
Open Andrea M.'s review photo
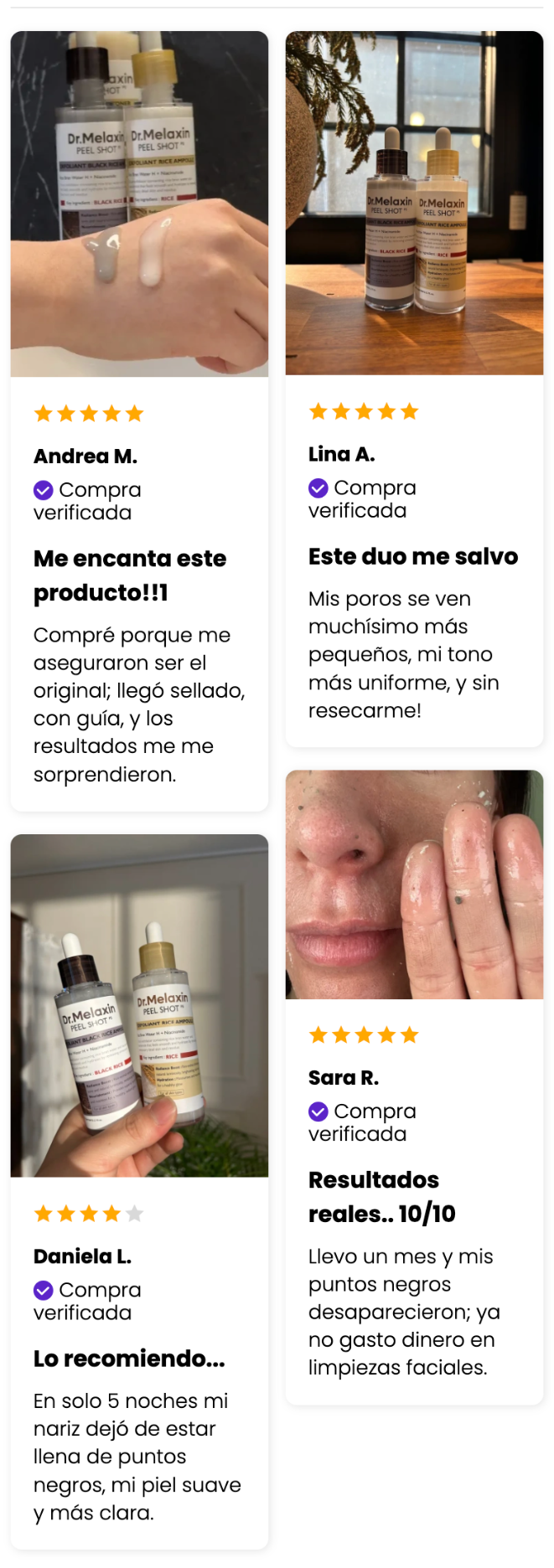[x=139, y=204]
